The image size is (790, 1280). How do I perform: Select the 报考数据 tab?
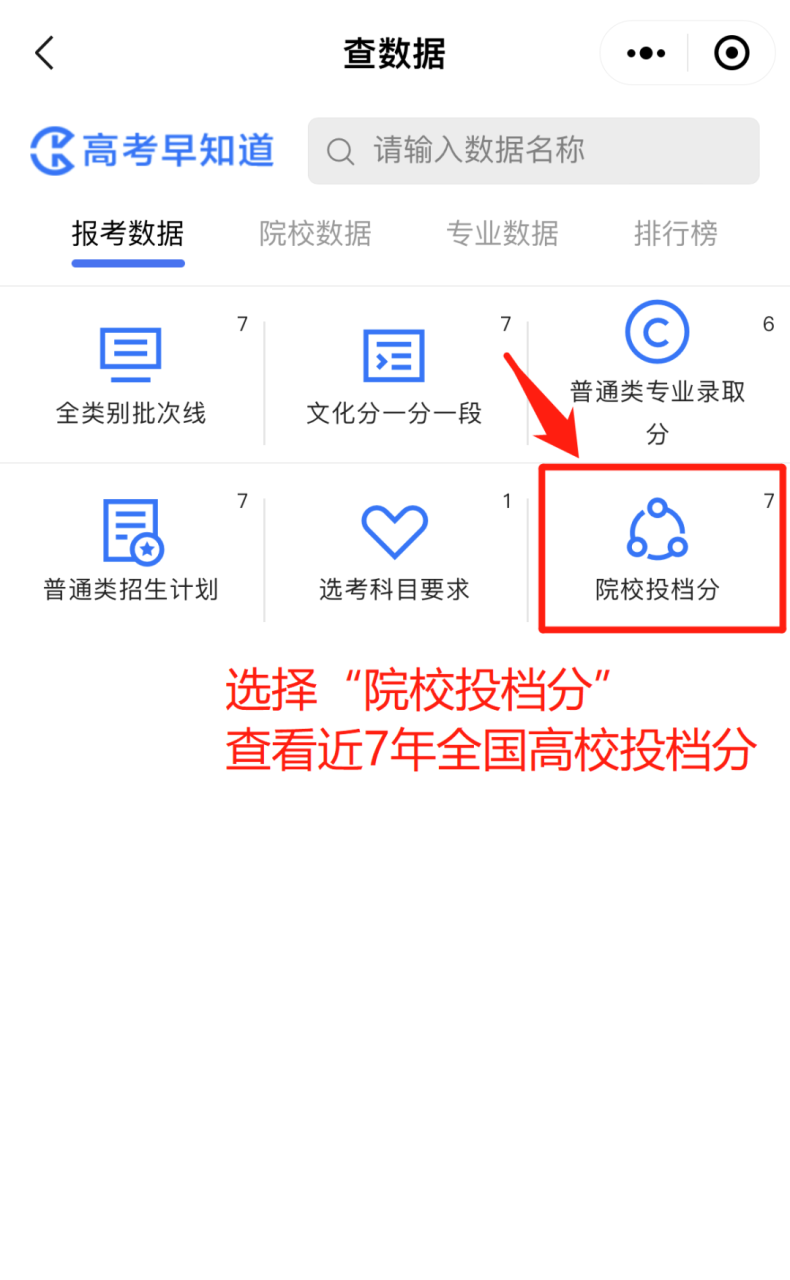[x=128, y=234]
